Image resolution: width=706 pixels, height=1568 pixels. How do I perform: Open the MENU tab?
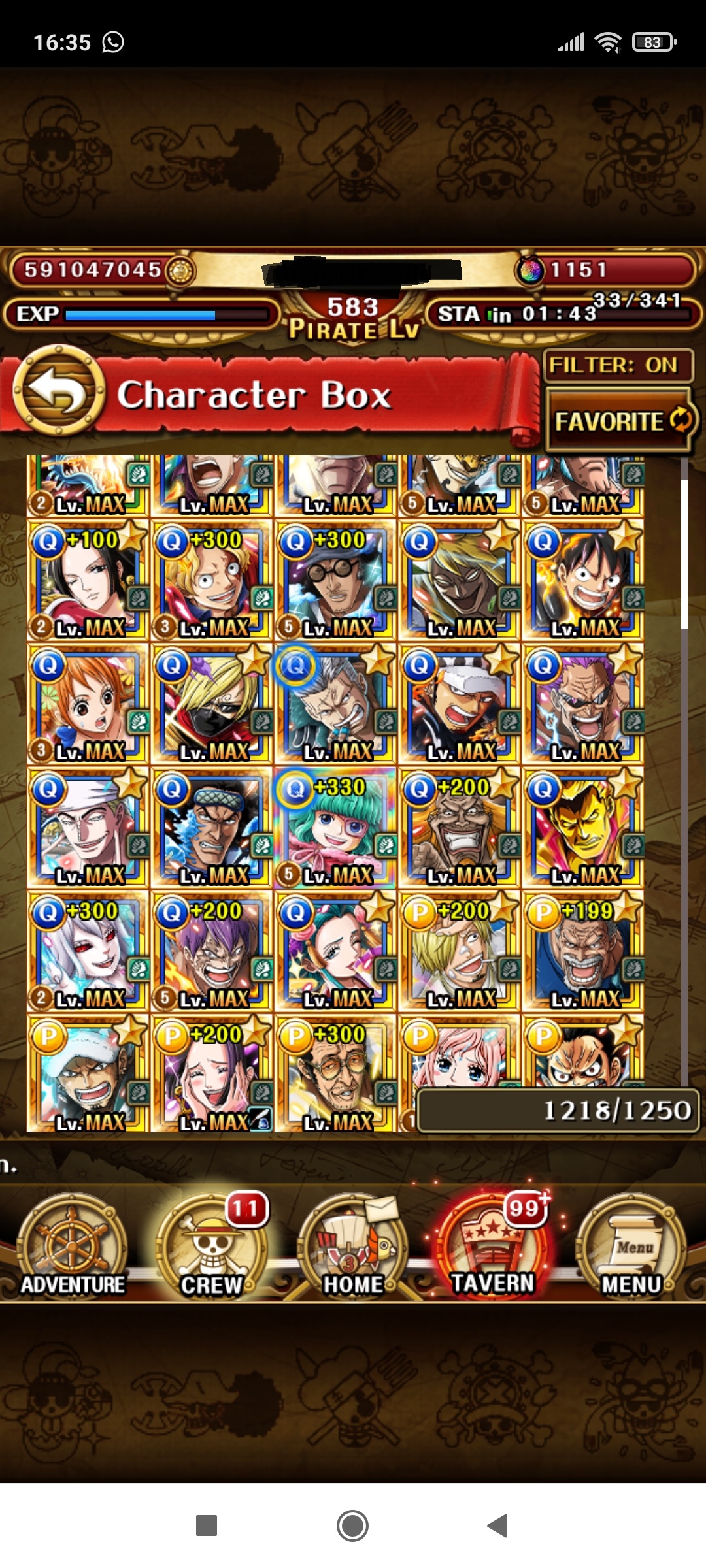tap(631, 1247)
